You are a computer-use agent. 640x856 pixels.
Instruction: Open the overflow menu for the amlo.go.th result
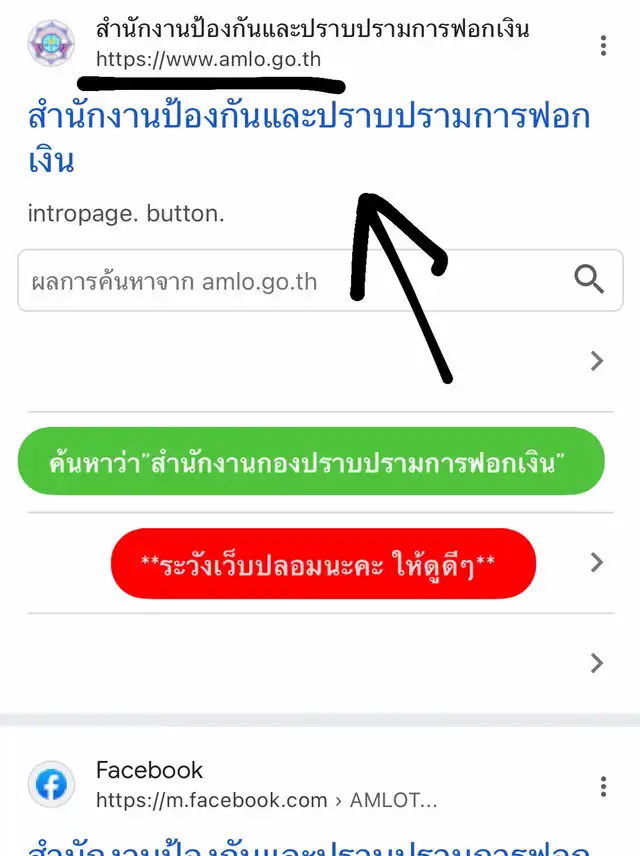click(603, 46)
